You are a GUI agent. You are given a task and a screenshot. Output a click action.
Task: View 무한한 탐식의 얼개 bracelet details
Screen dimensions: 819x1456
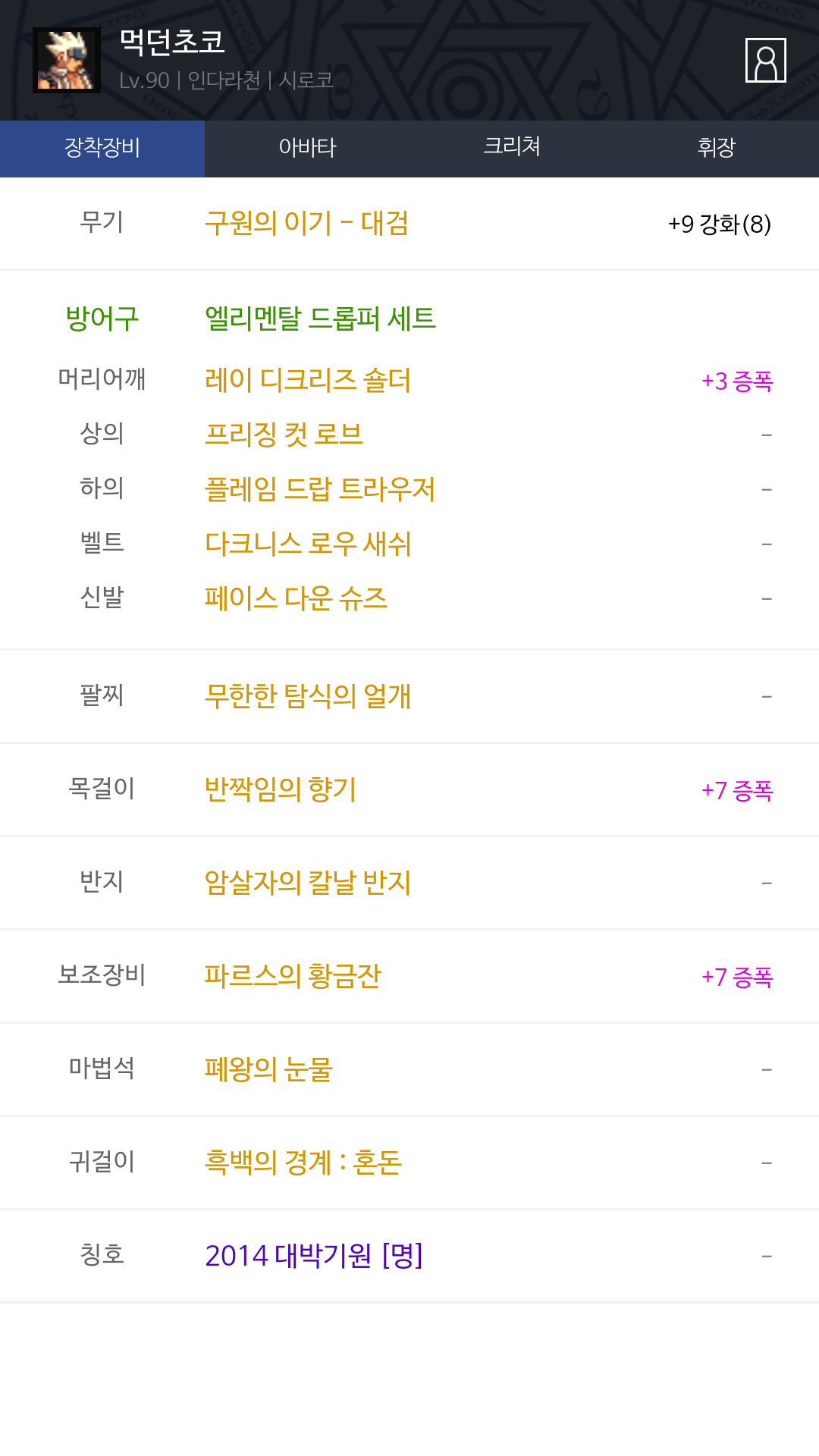pos(307,696)
